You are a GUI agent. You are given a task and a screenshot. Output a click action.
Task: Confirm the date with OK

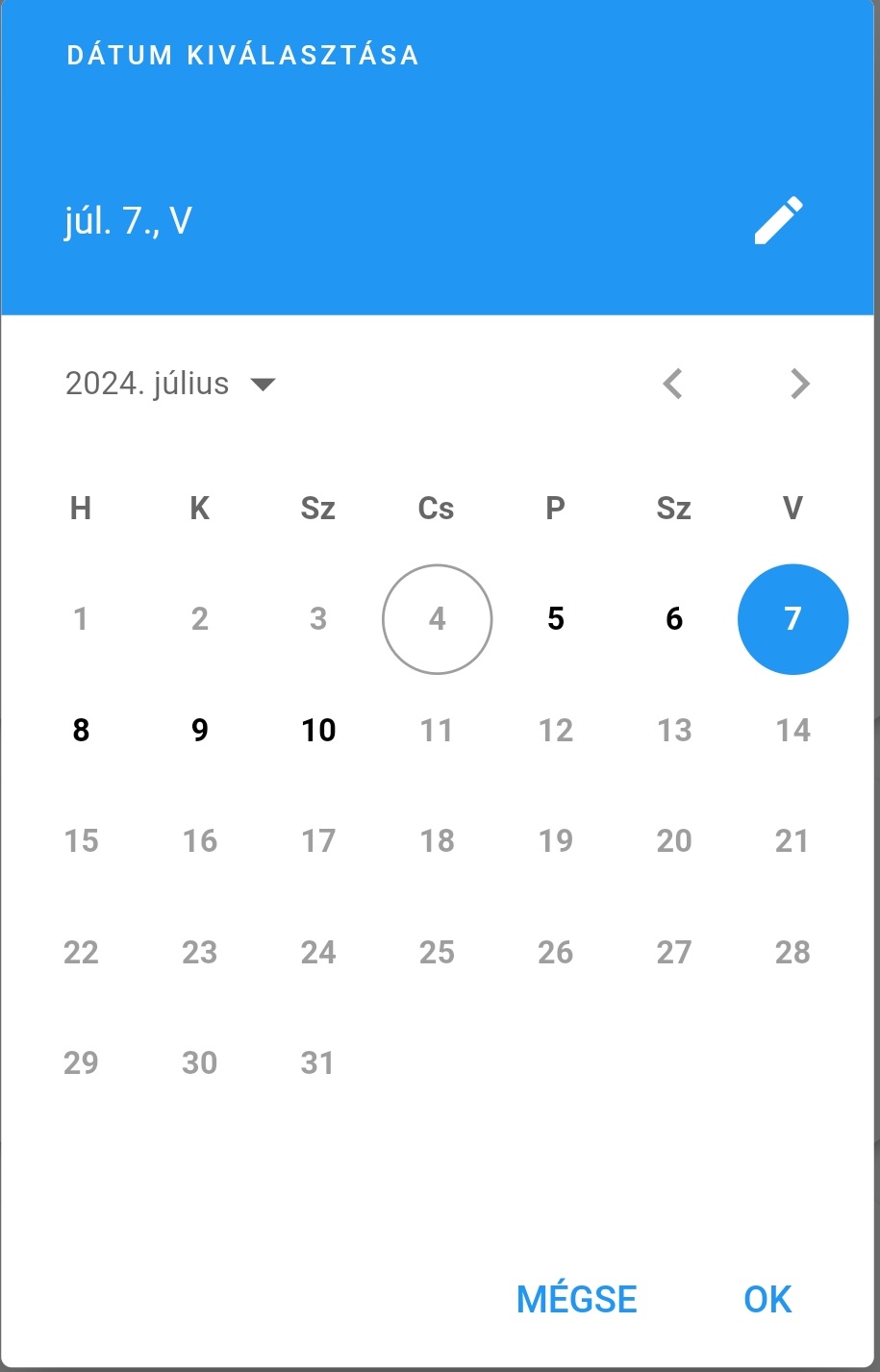coord(767,1299)
